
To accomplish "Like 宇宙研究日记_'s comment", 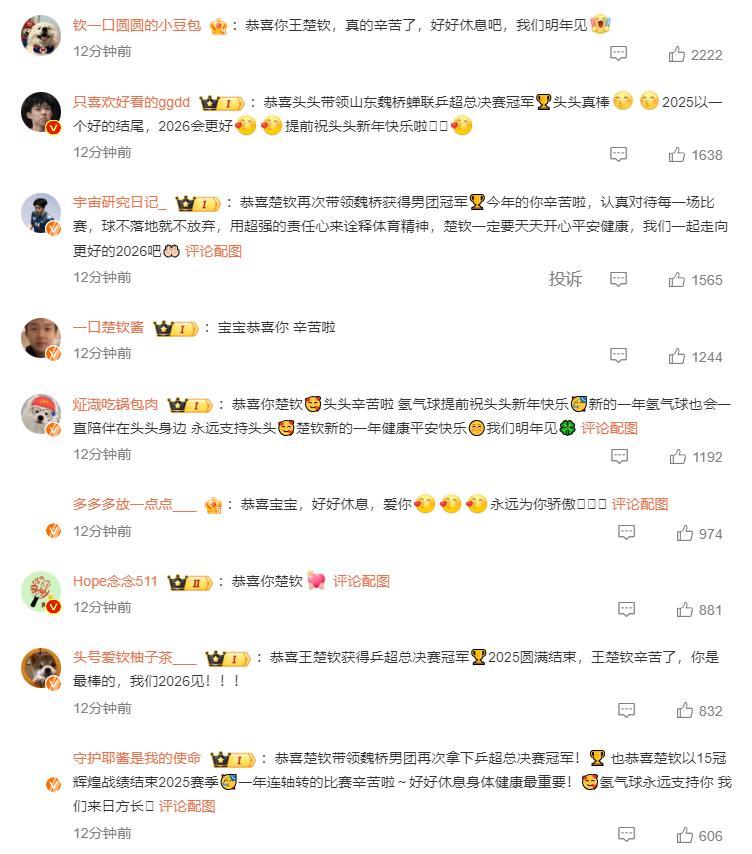I will [x=678, y=279].
